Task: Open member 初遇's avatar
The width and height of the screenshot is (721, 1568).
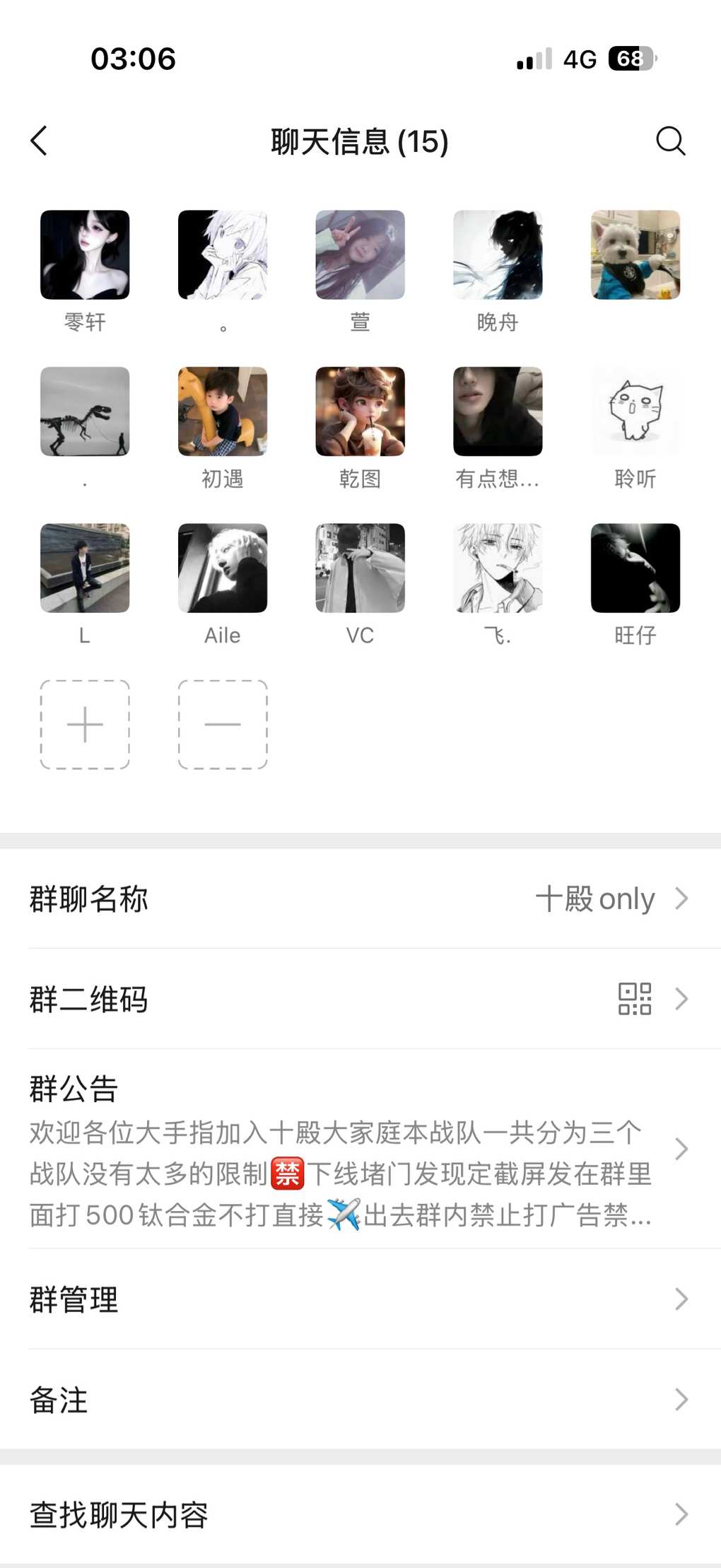Action: point(223,411)
